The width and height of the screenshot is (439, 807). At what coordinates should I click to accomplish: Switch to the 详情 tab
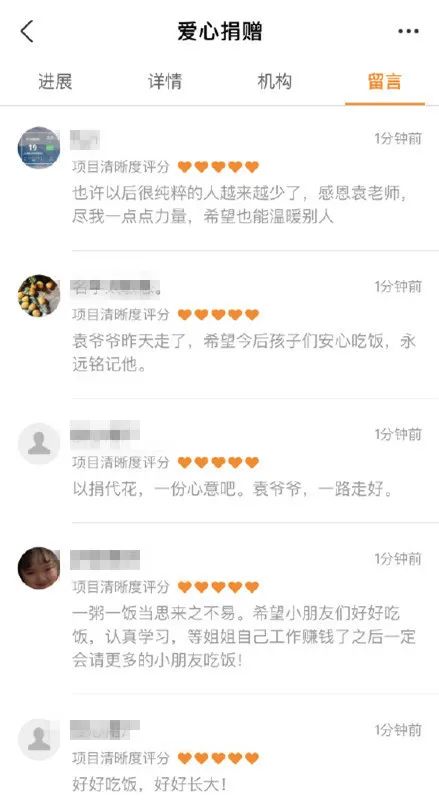point(165,81)
